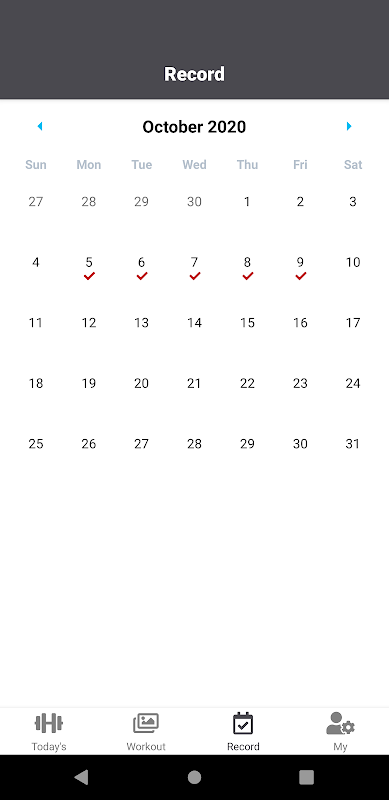Viewport: 389px width, 800px height.
Task: Go to the home screen
Action: point(194,777)
